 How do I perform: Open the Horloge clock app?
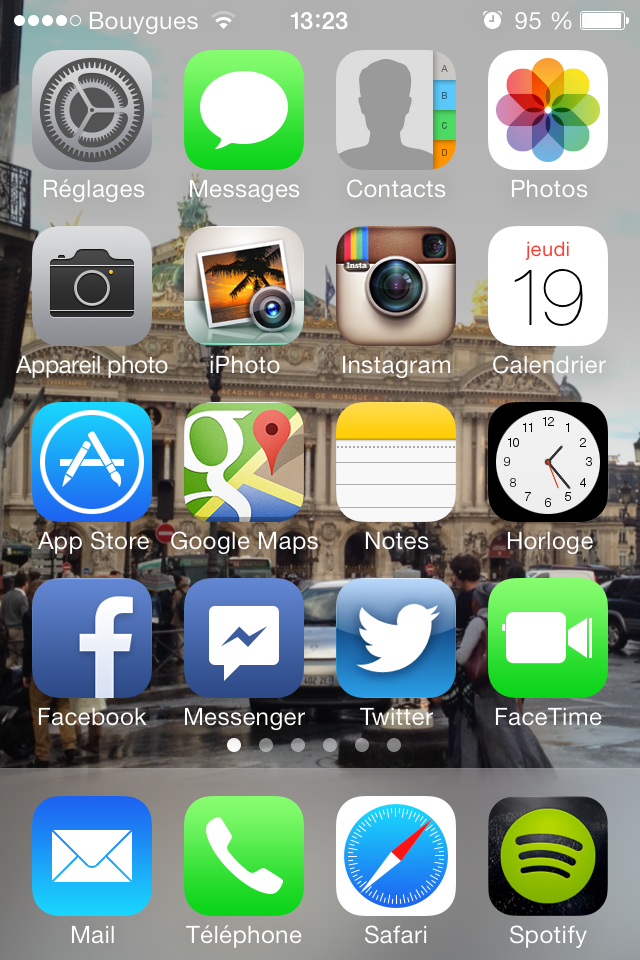click(548, 462)
